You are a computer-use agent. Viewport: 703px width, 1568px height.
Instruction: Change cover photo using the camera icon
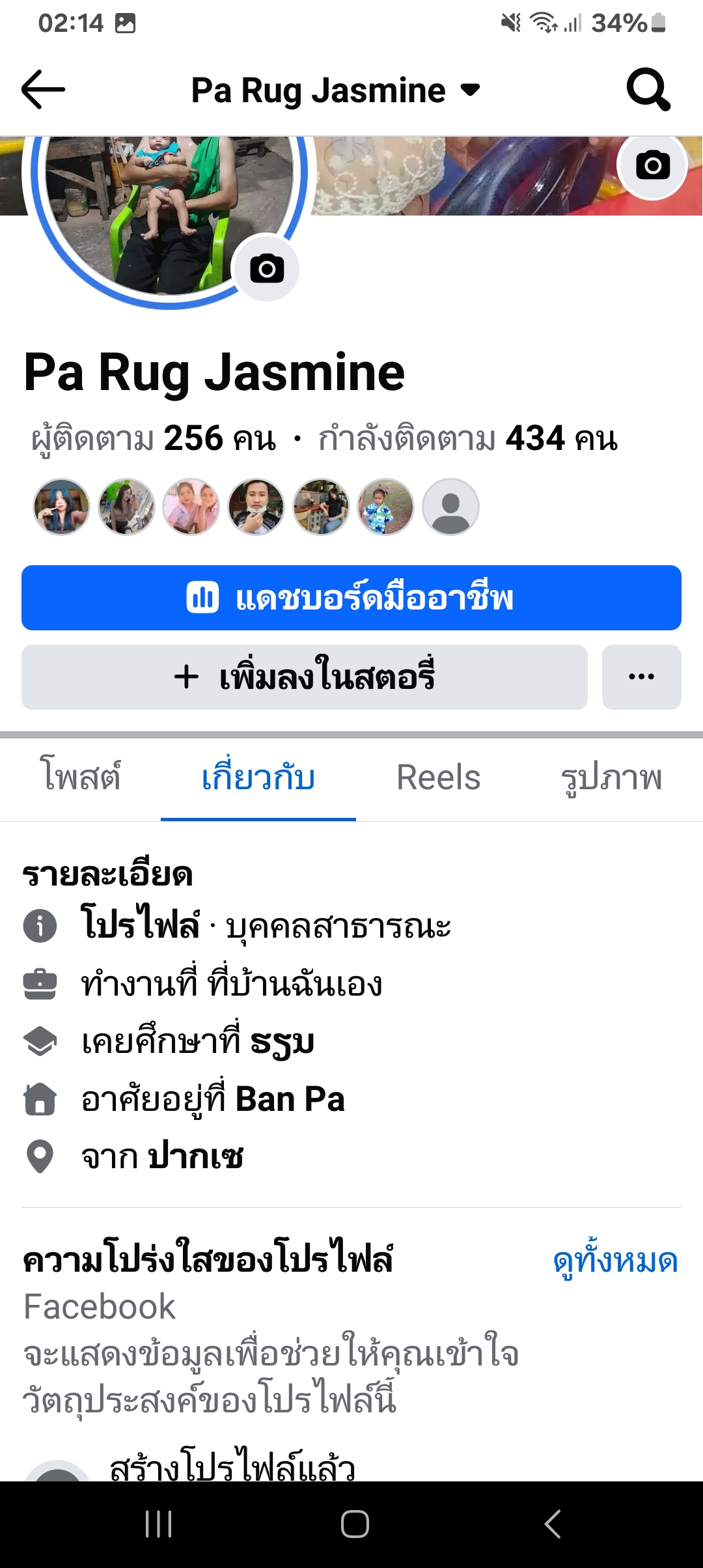[x=652, y=165]
